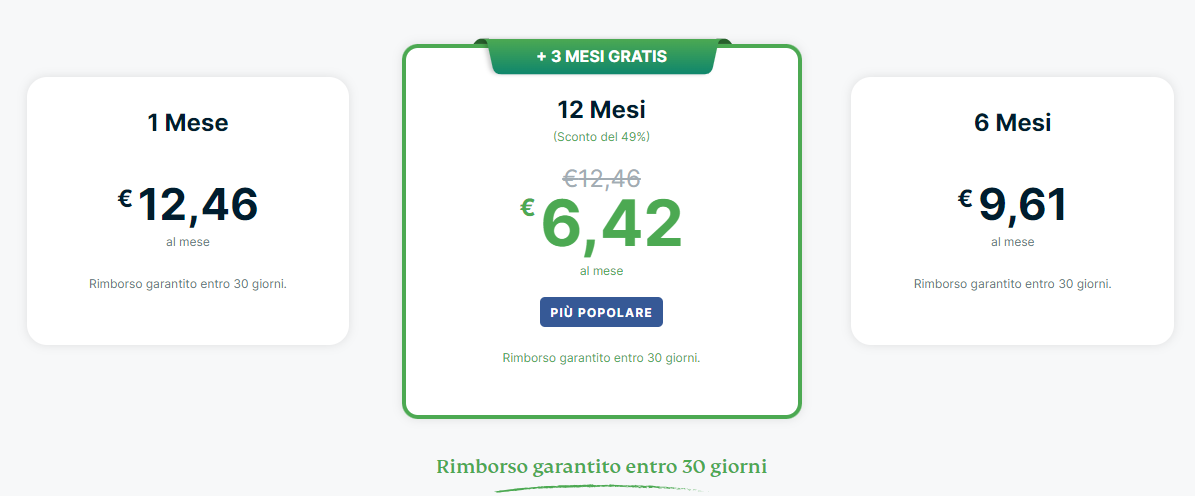The height and width of the screenshot is (496, 1195).
Task: Select the 1 Mese plan card
Action: tap(188, 211)
